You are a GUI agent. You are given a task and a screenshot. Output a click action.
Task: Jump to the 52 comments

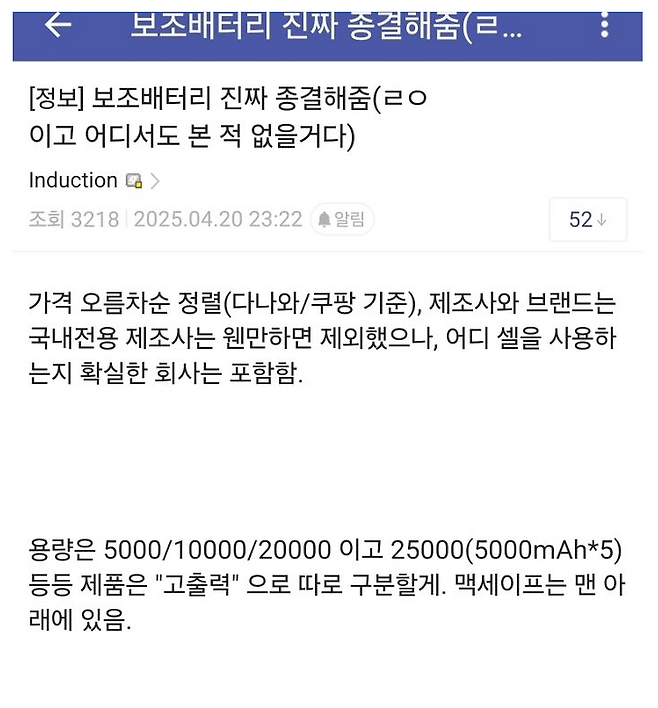point(587,220)
